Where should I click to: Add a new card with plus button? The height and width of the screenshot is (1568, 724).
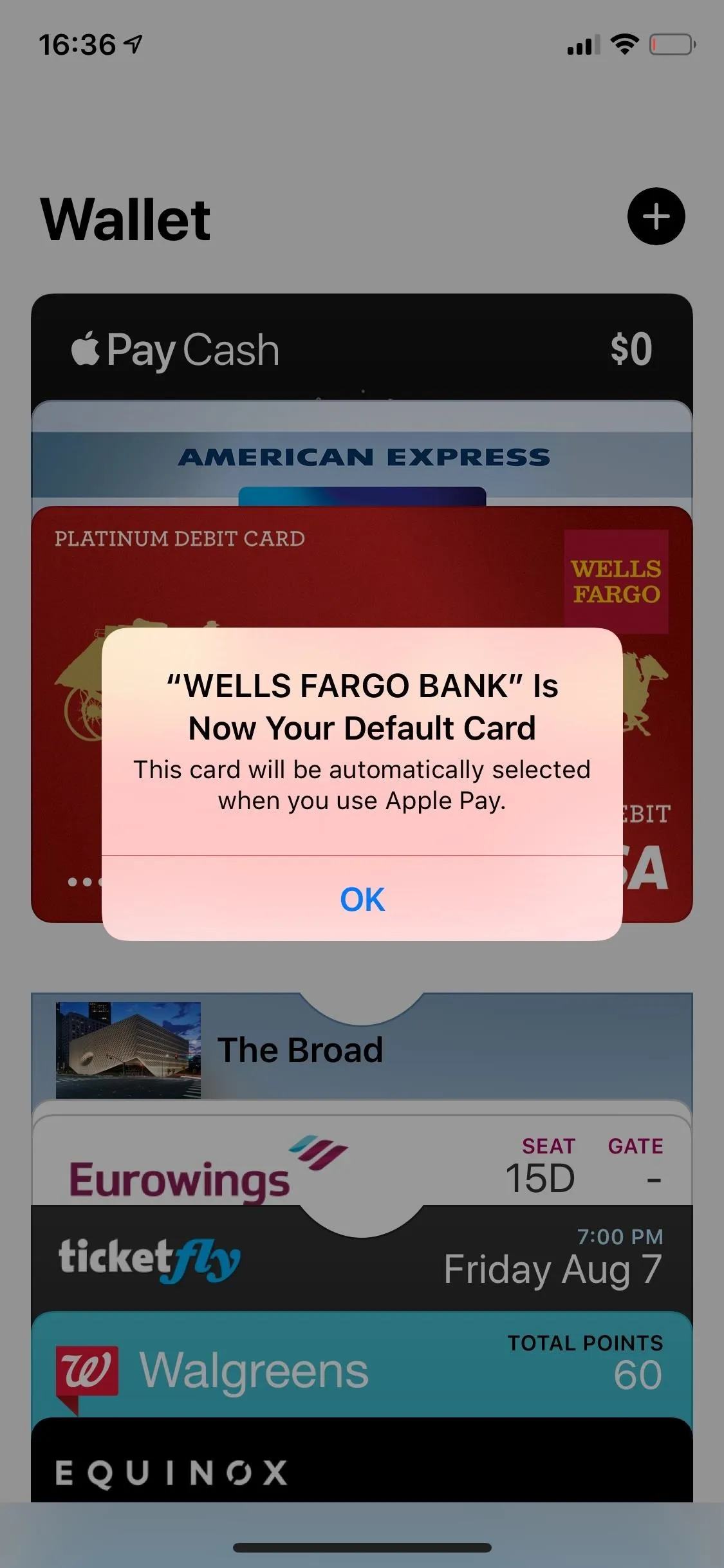pyautogui.click(x=656, y=216)
